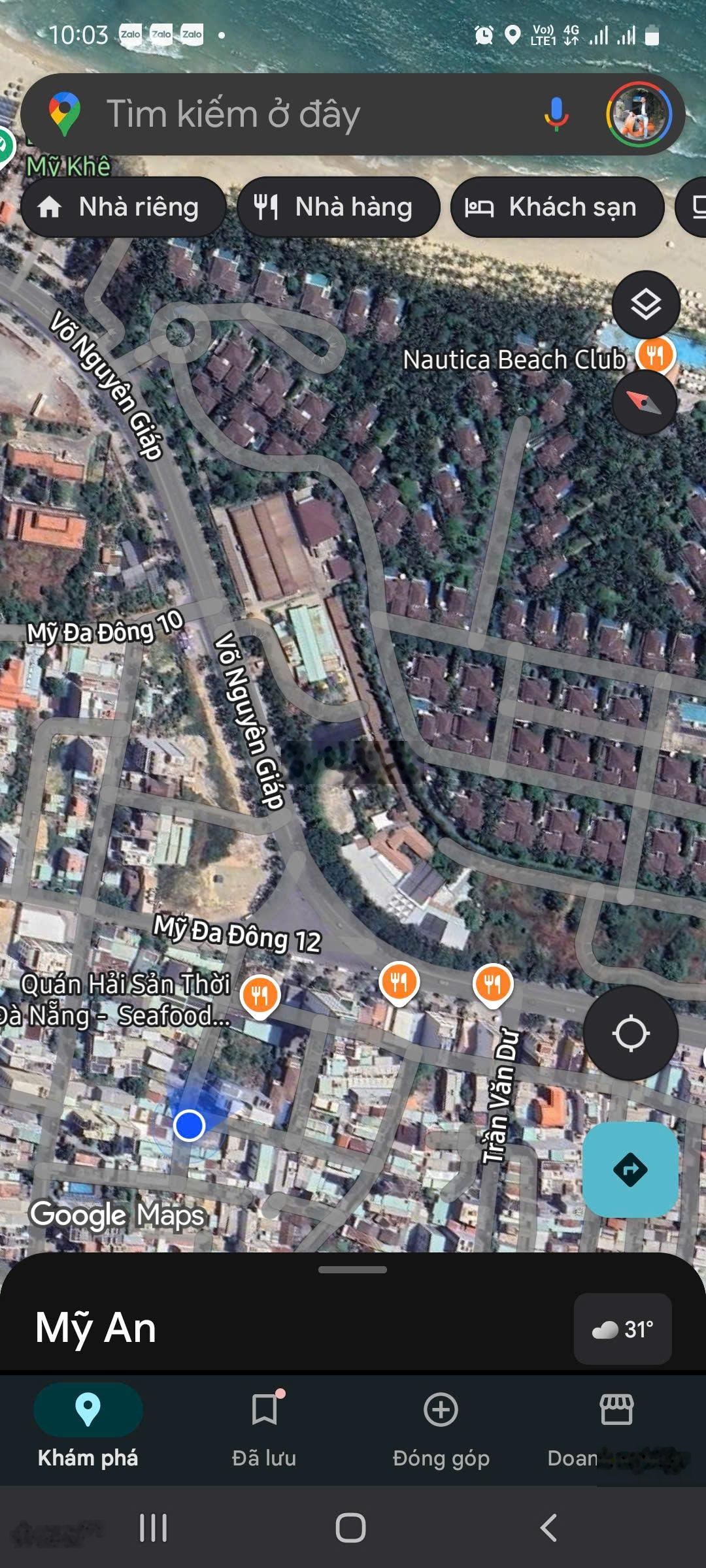Go back with the system back button

tap(549, 1527)
